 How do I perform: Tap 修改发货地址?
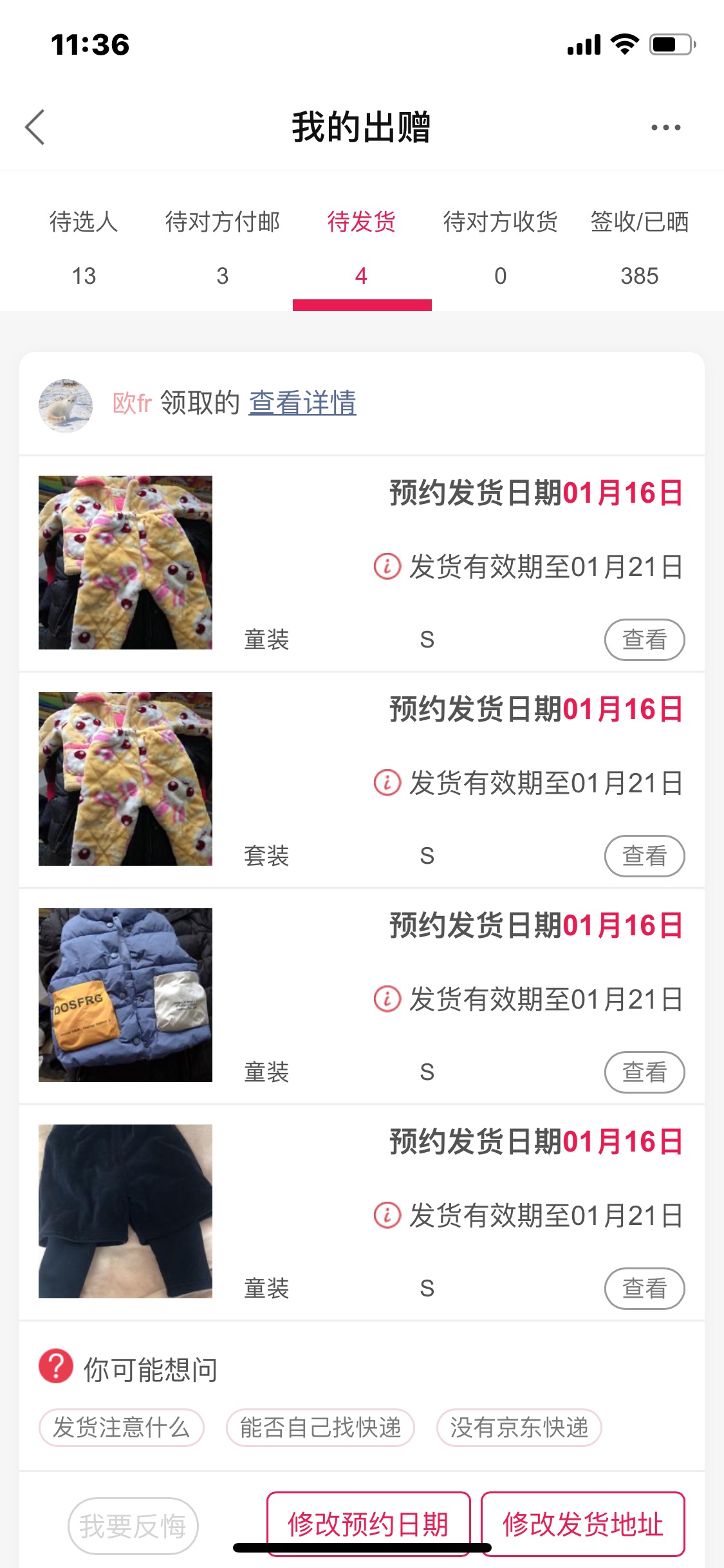pyautogui.click(x=583, y=1524)
